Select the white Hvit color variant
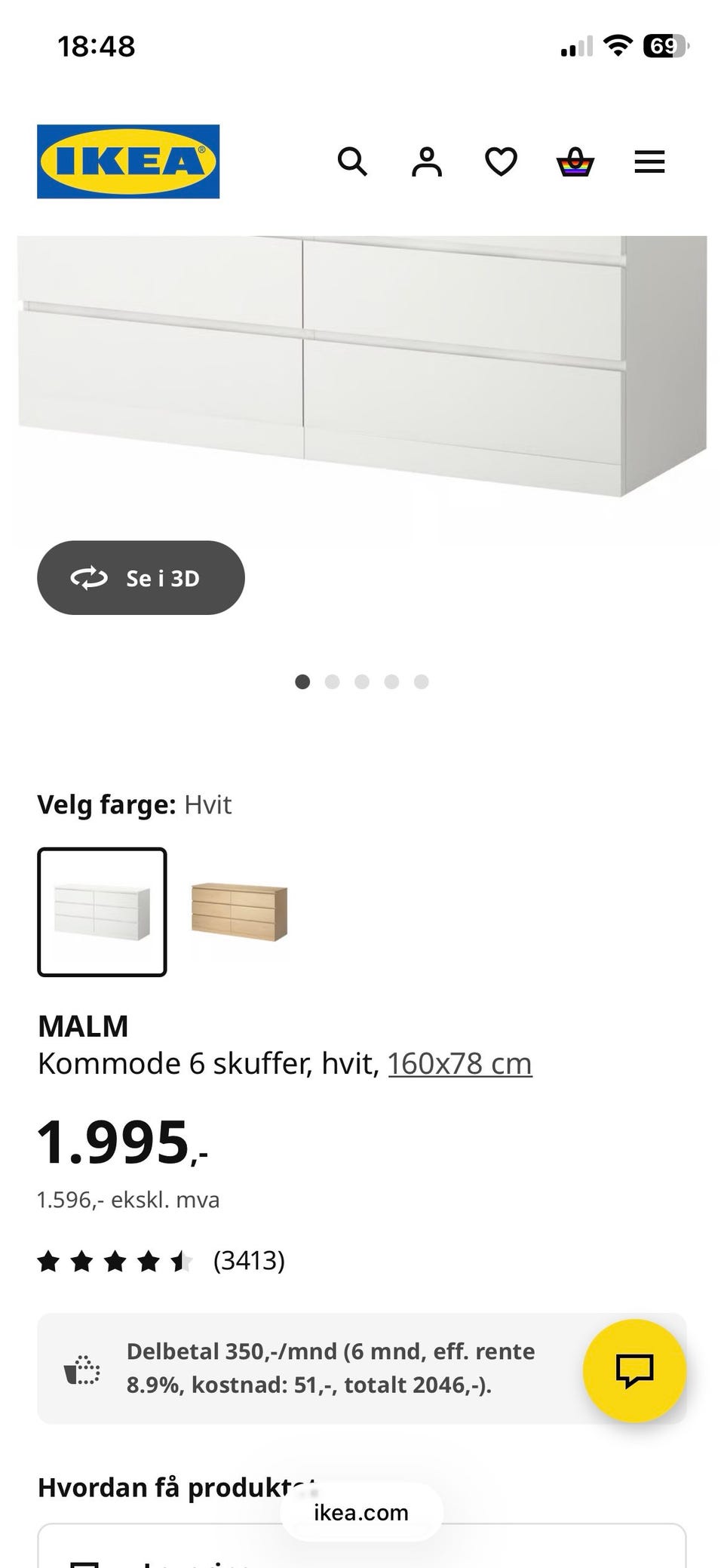724x1568 pixels. point(102,912)
